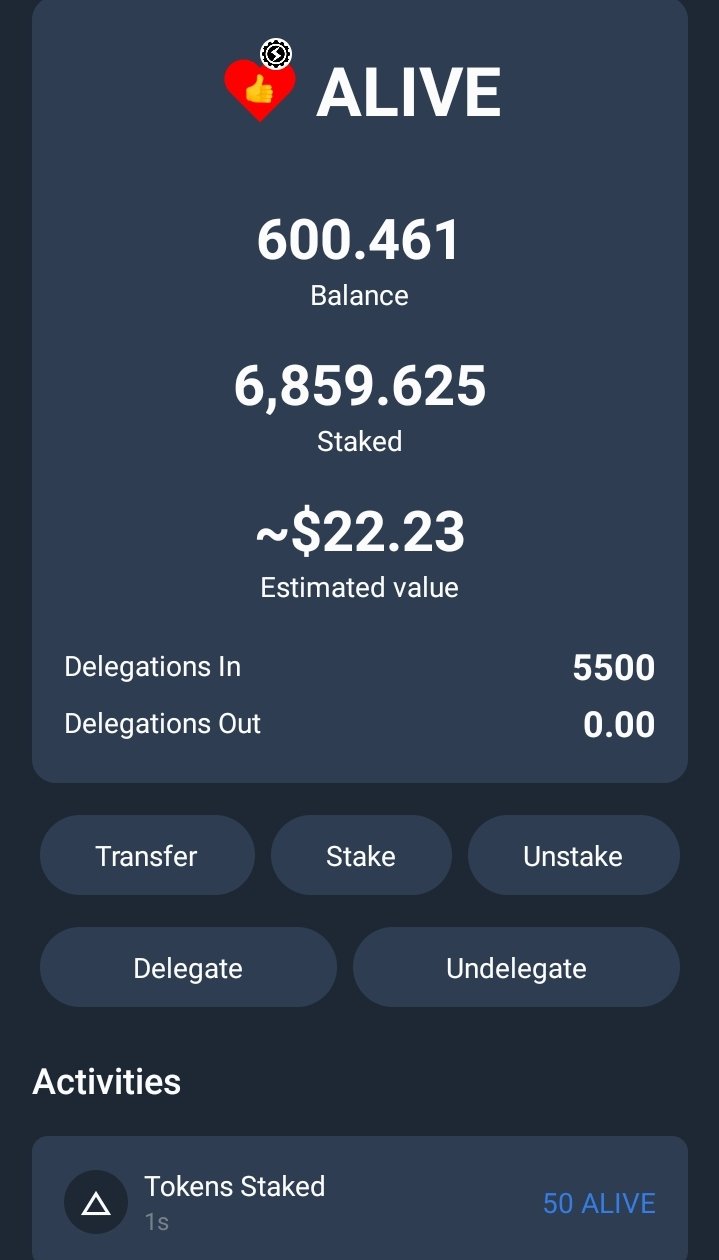Tap the Transfer button
Viewport: 719px width, 1260px height.
(147, 856)
